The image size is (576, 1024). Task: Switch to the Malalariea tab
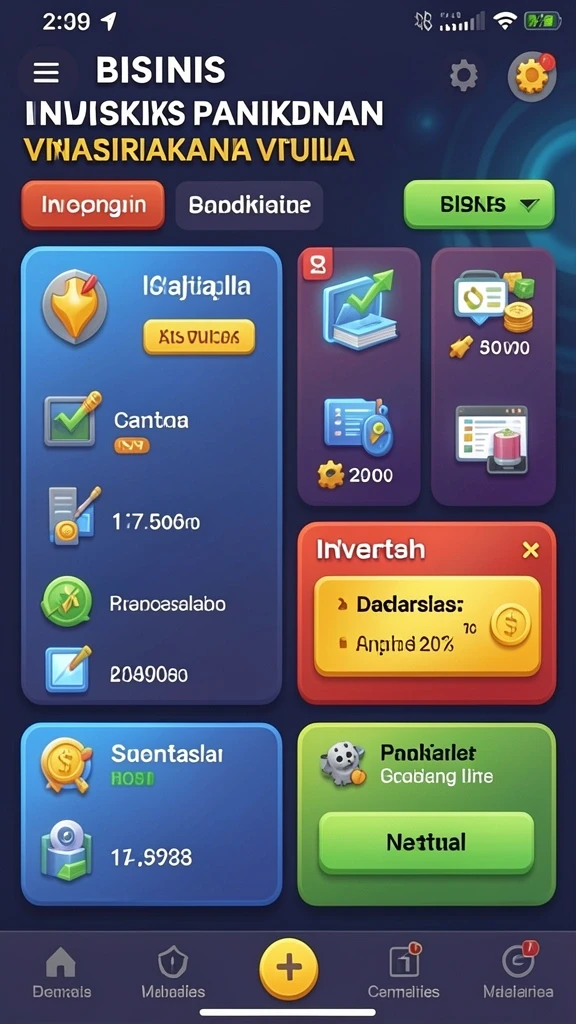[519, 972]
